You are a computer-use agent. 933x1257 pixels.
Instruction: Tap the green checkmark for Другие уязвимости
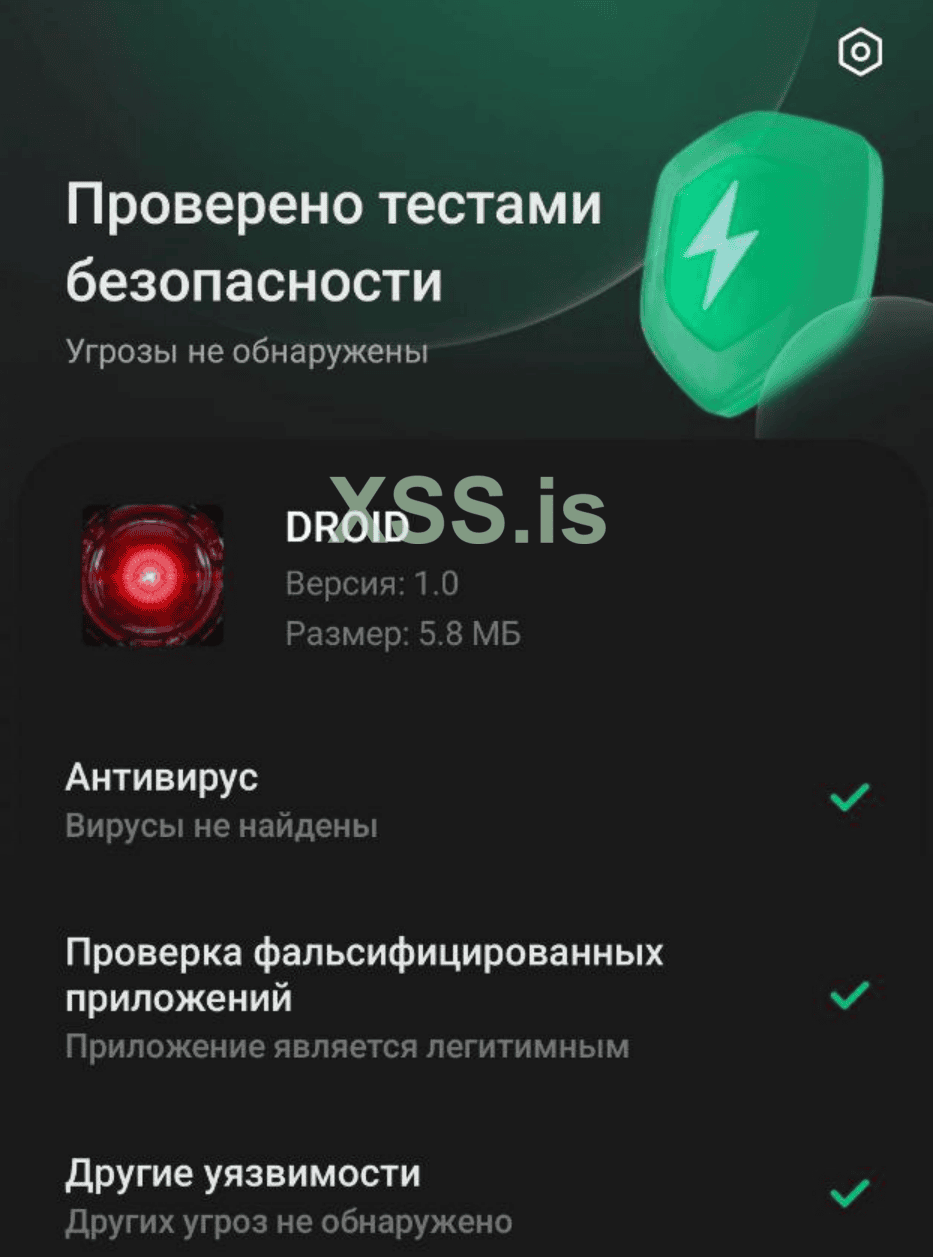pyautogui.click(x=847, y=1192)
